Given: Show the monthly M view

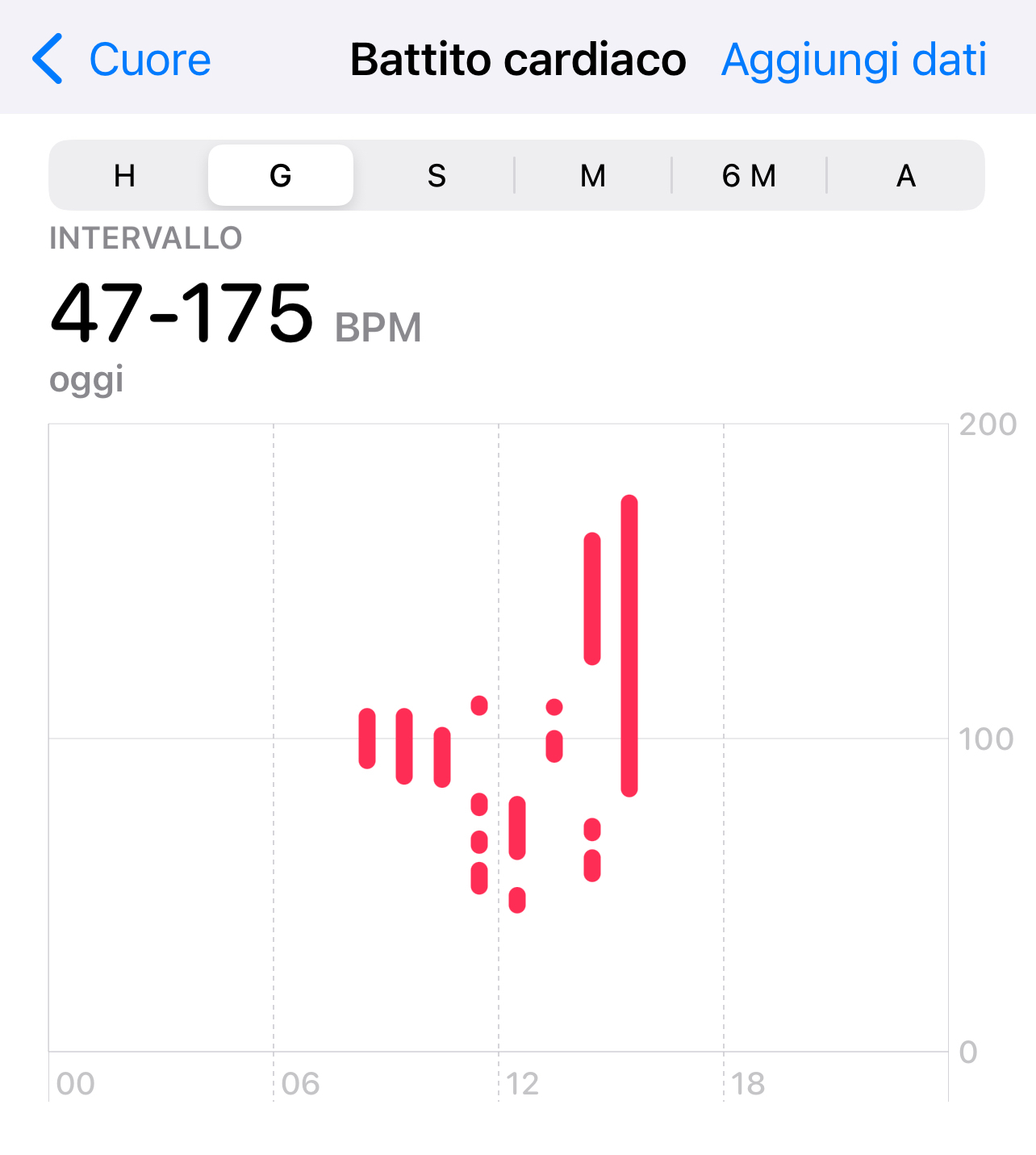Looking at the screenshot, I should 593,175.
